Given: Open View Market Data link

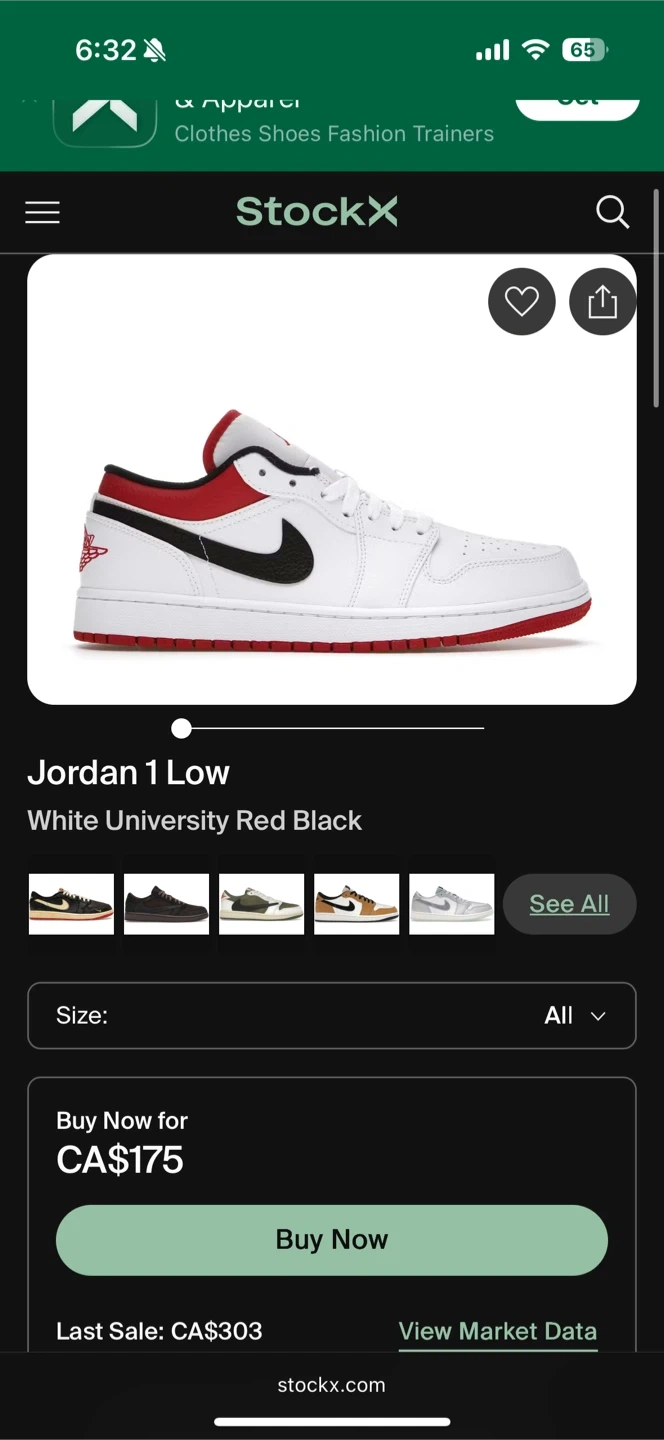Looking at the screenshot, I should click(497, 1331).
